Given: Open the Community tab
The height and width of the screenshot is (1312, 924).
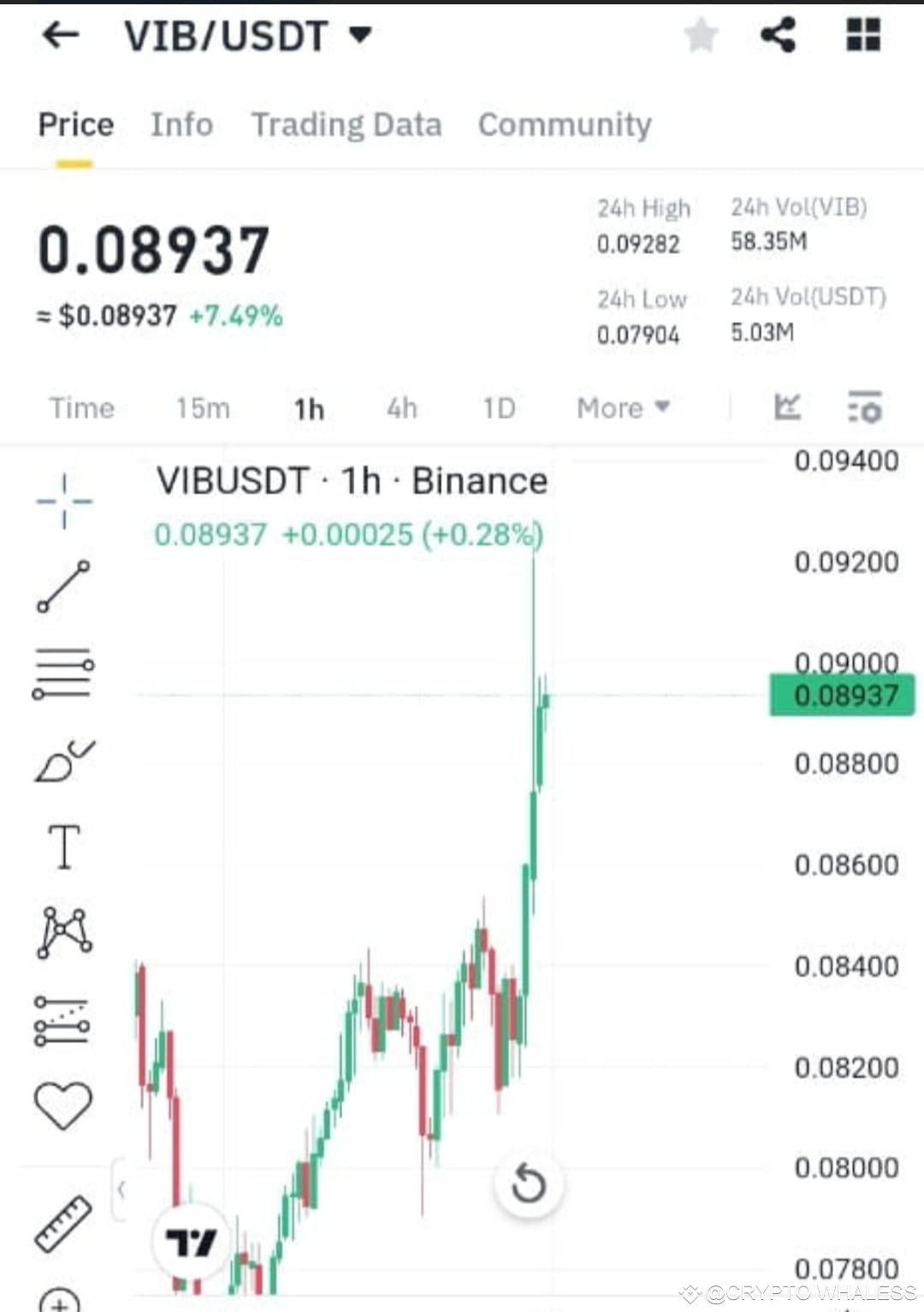Looking at the screenshot, I should tap(565, 125).
